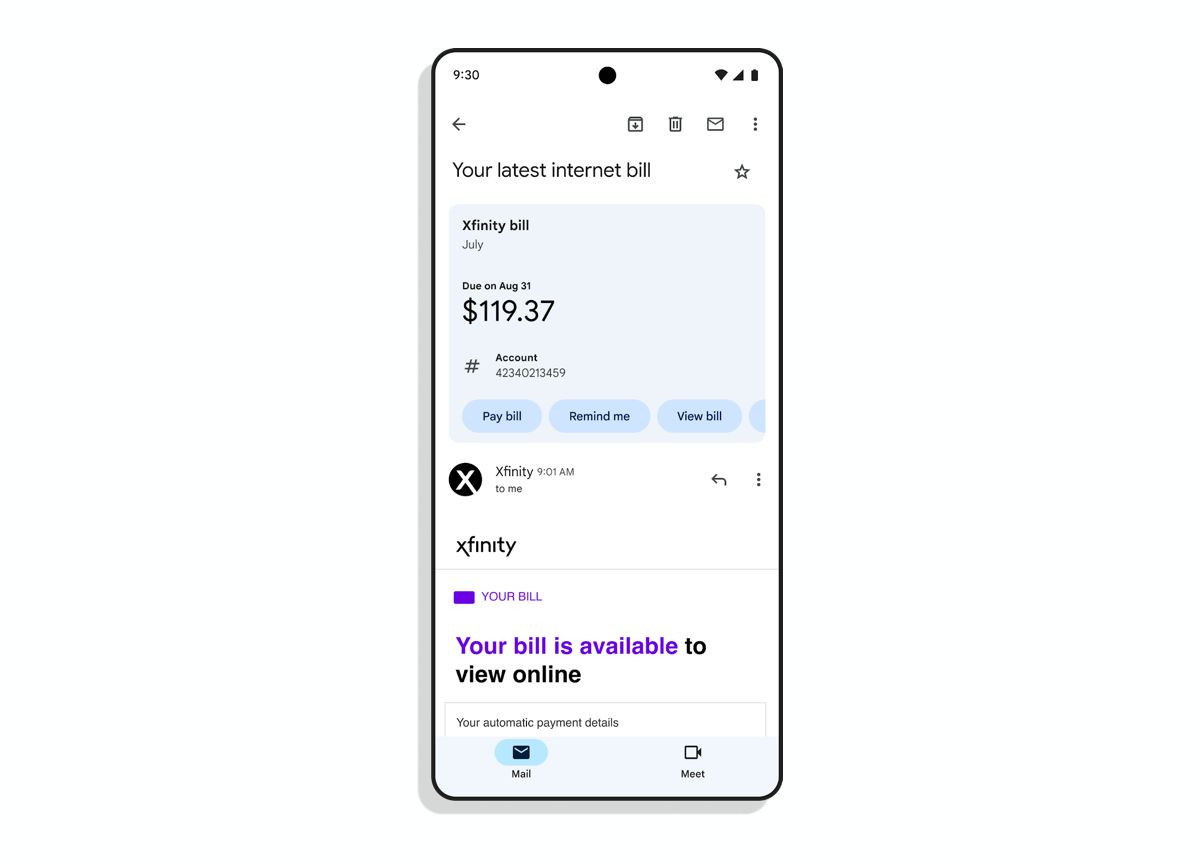Go back to the inbox

point(459,124)
